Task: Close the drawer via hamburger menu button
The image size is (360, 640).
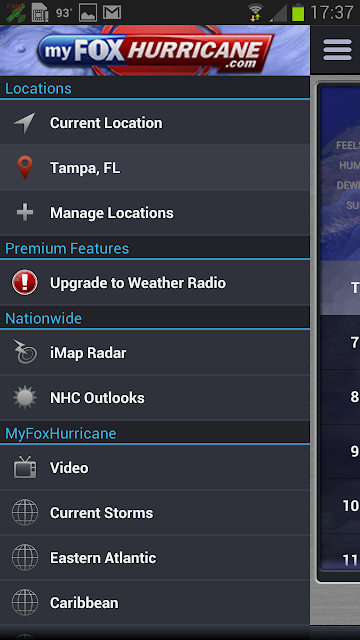Action: pyautogui.click(x=337, y=50)
